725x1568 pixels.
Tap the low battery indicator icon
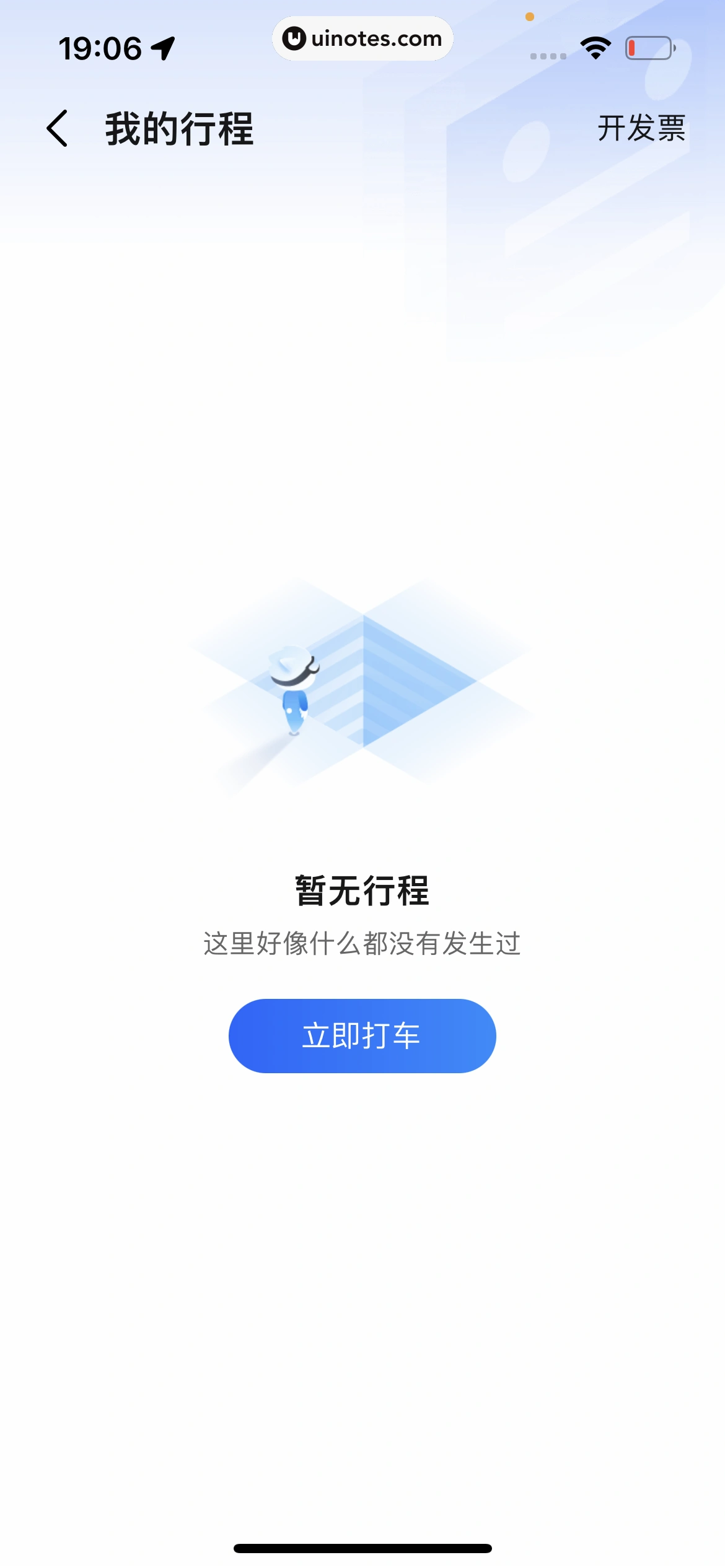tap(649, 47)
